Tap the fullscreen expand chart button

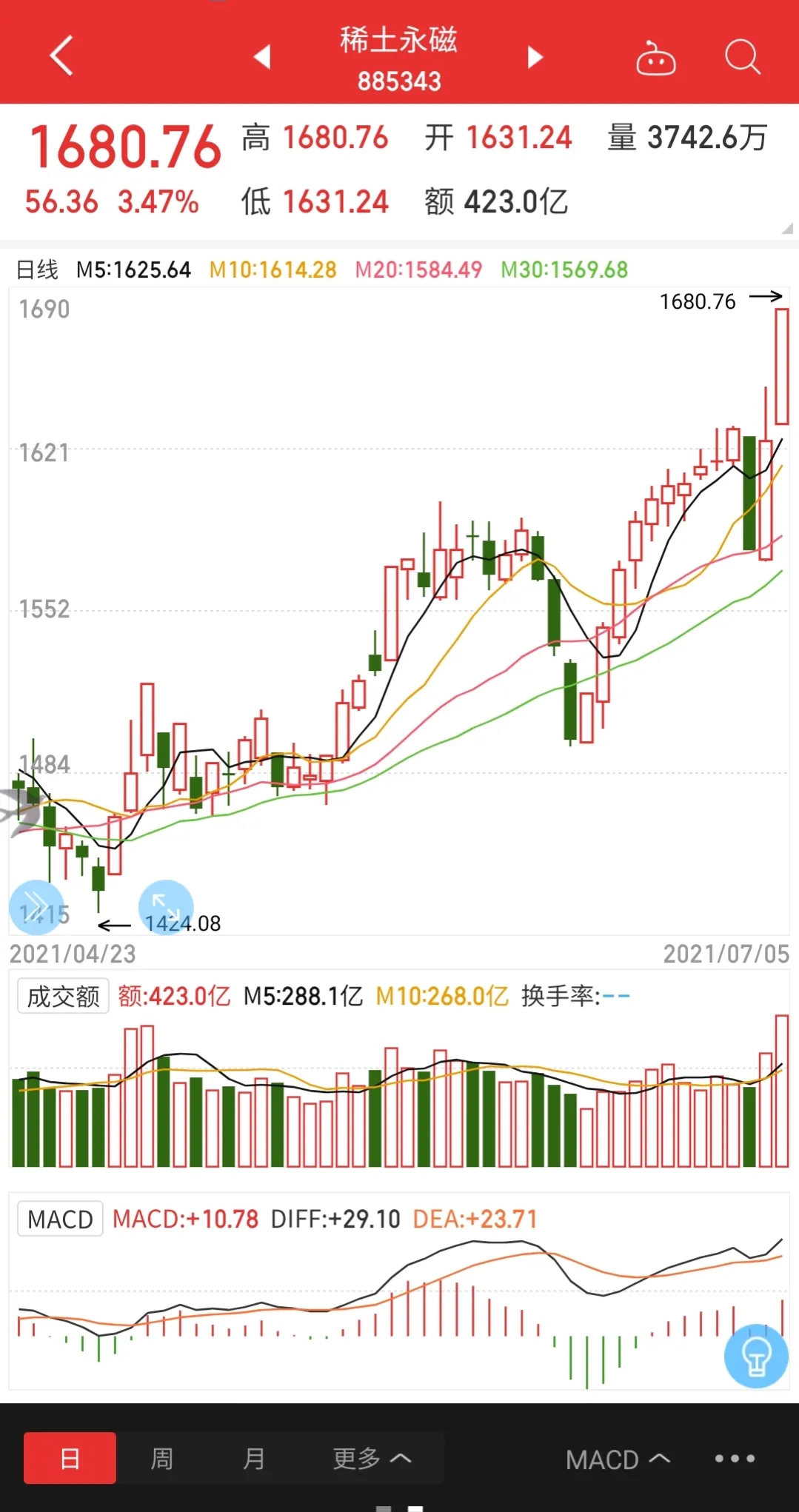pyautogui.click(x=166, y=907)
